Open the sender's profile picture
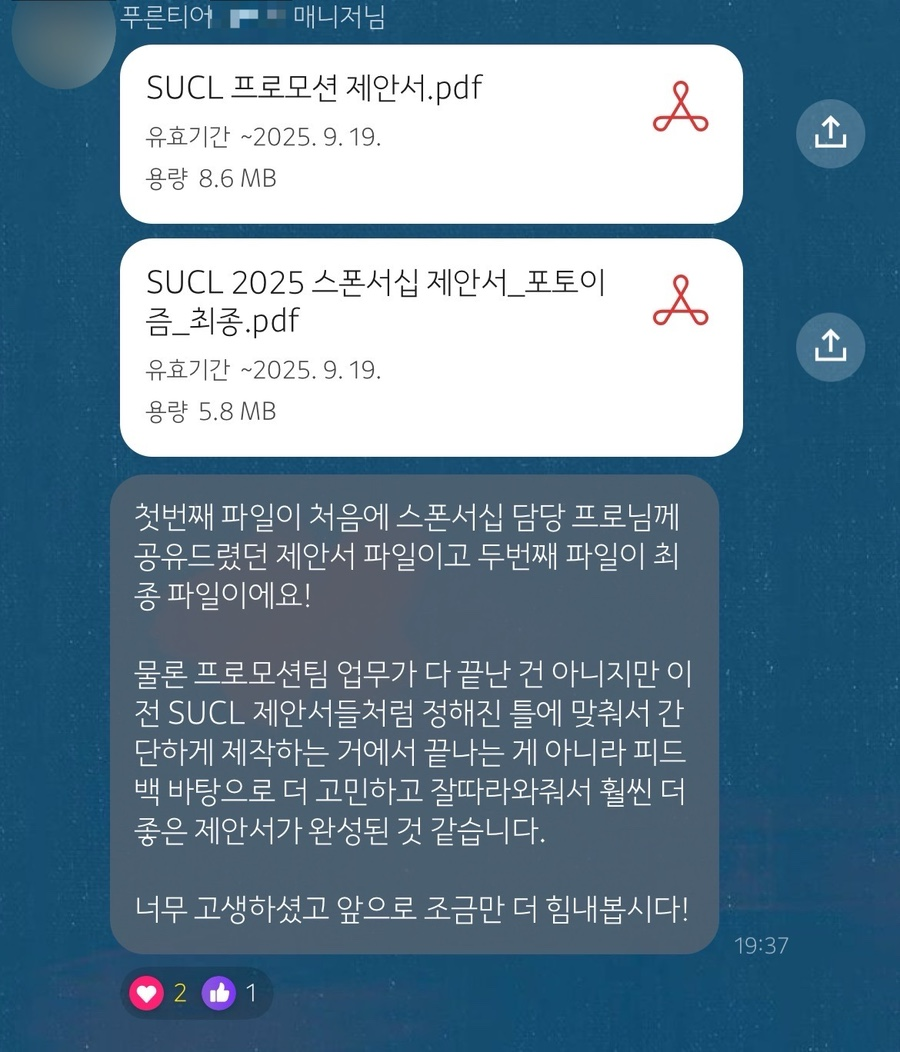The width and height of the screenshot is (900, 1052). [x=64, y=42]
